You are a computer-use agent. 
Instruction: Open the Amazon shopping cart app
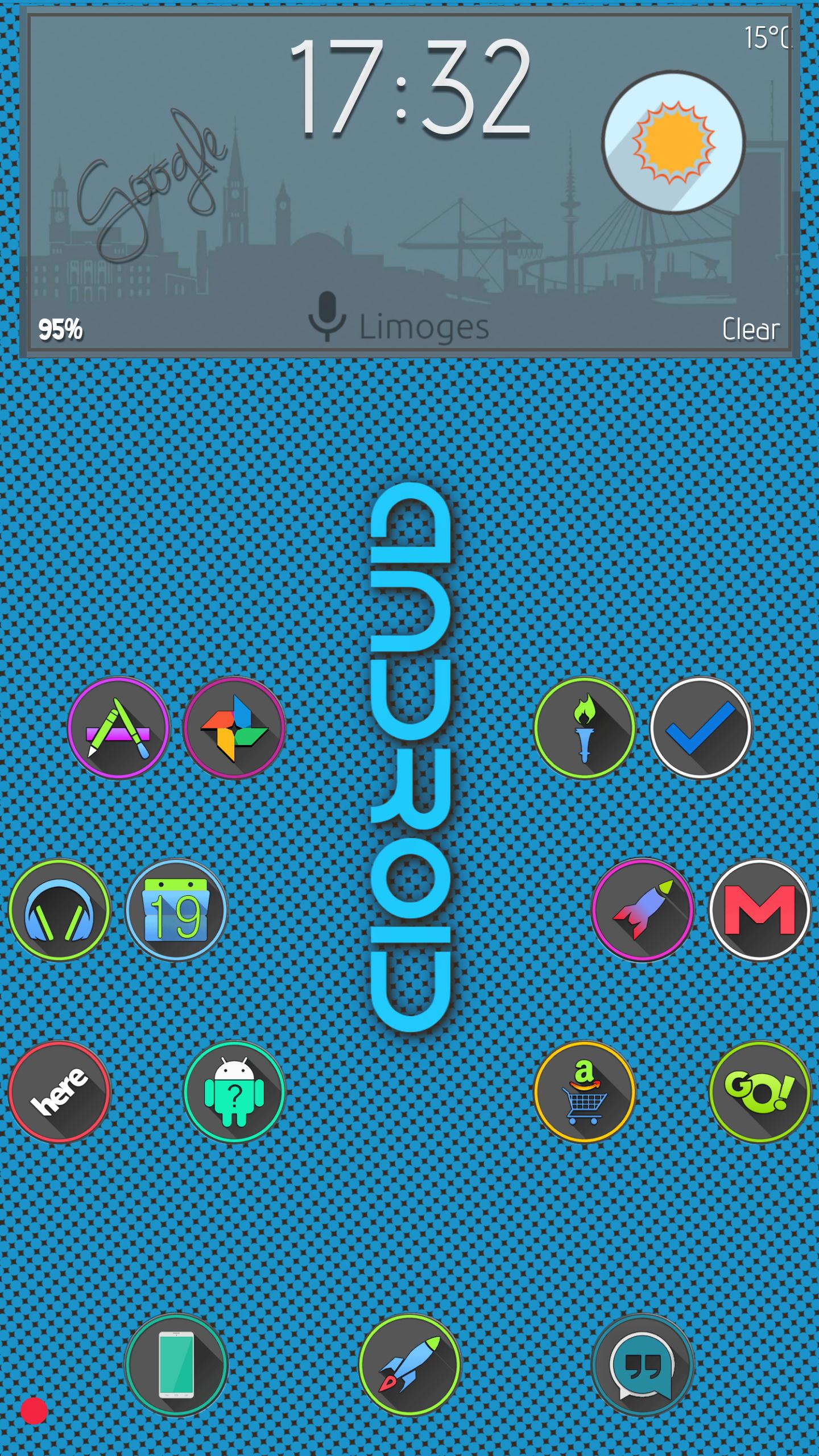[585, 1091]
